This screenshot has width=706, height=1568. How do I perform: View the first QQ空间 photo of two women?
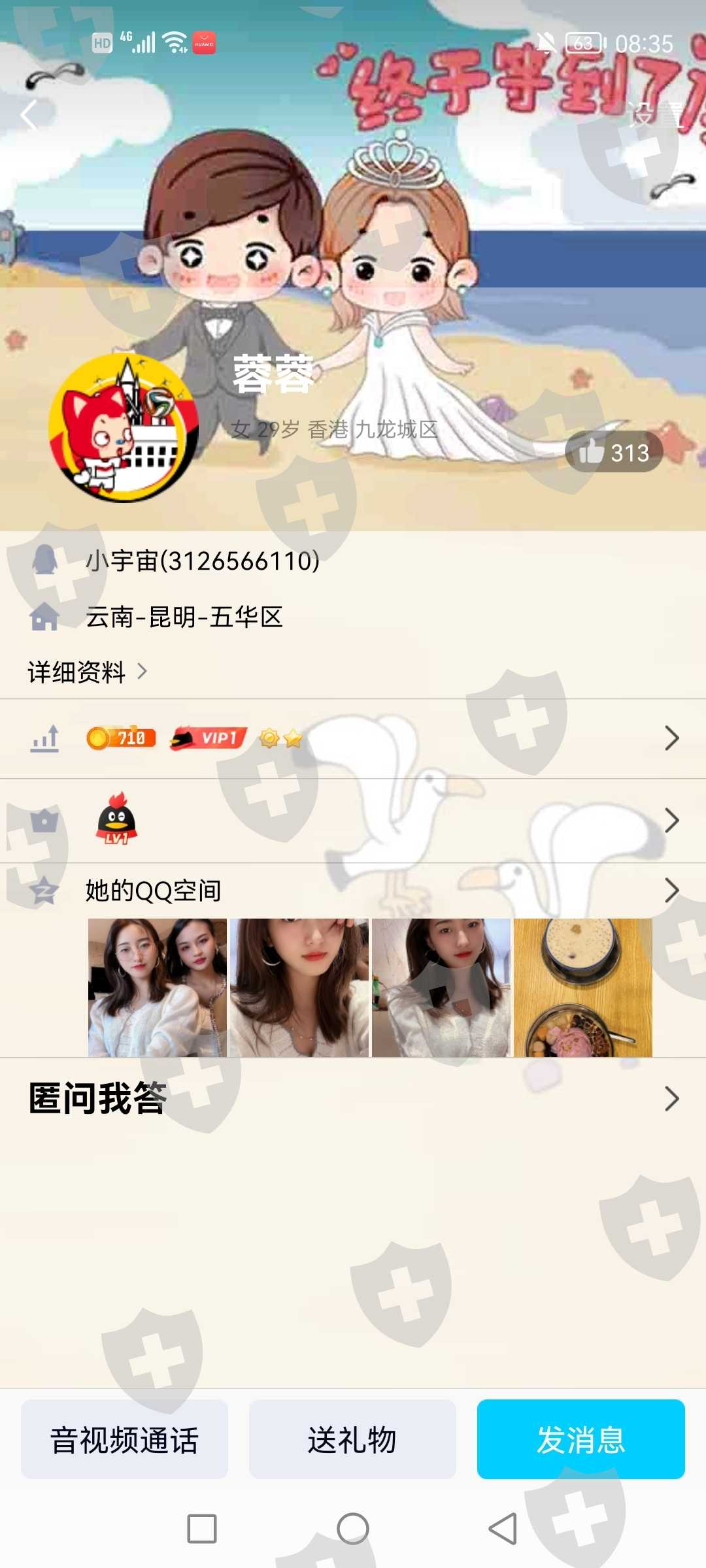coord(158,988)
